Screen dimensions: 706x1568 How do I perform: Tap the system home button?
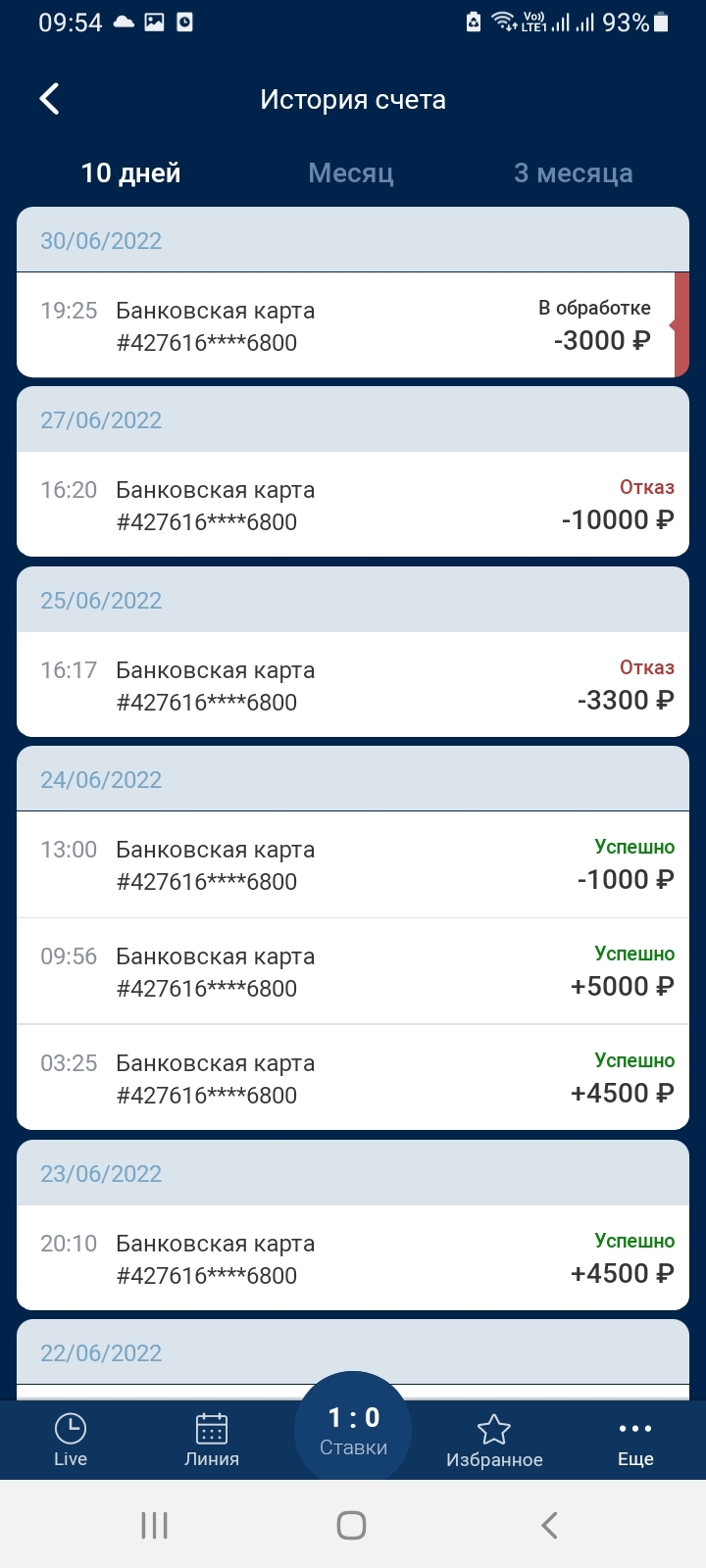(352, 1525)
